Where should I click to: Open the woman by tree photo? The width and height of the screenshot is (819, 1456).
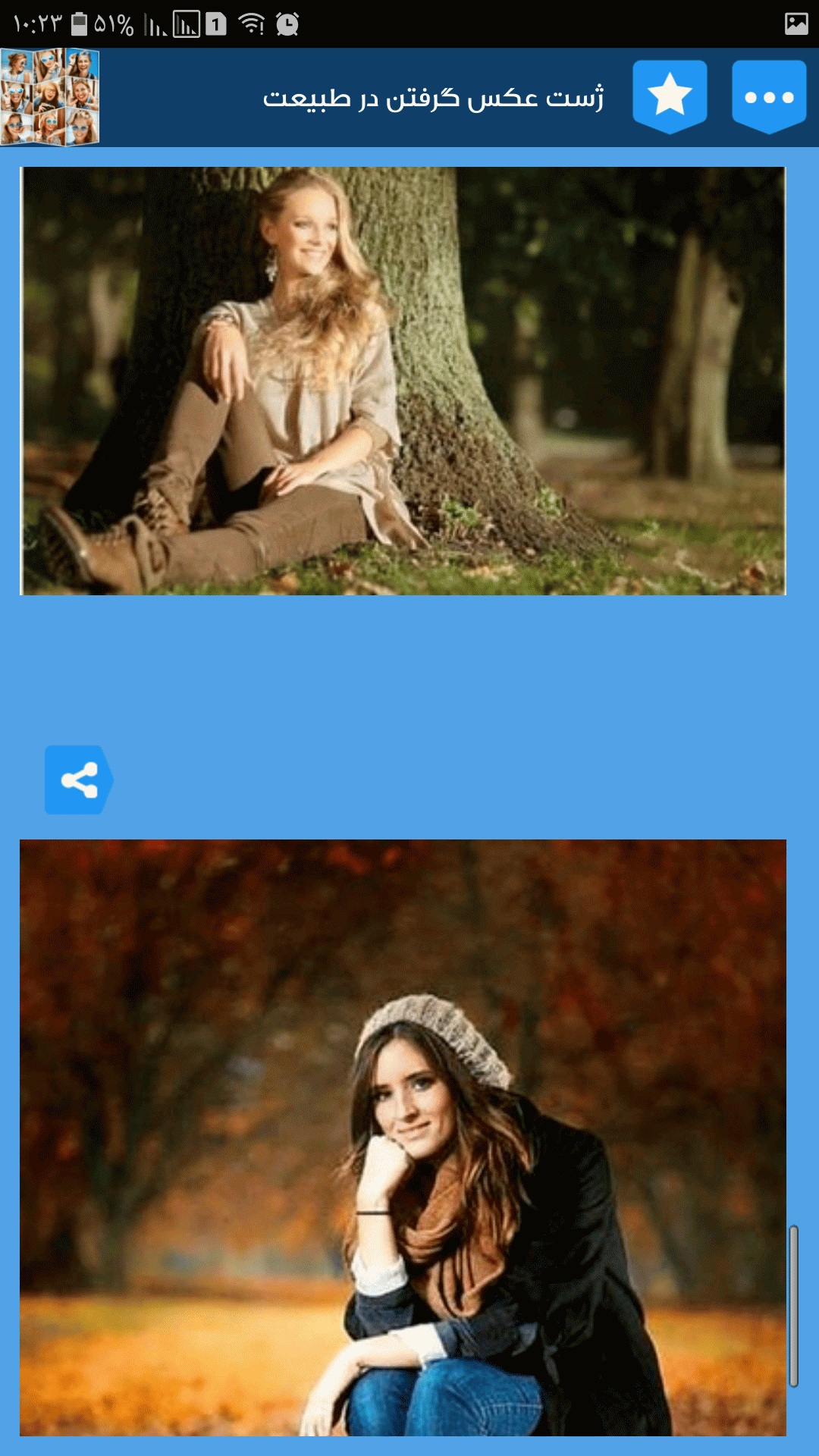[x=403, y=381]
